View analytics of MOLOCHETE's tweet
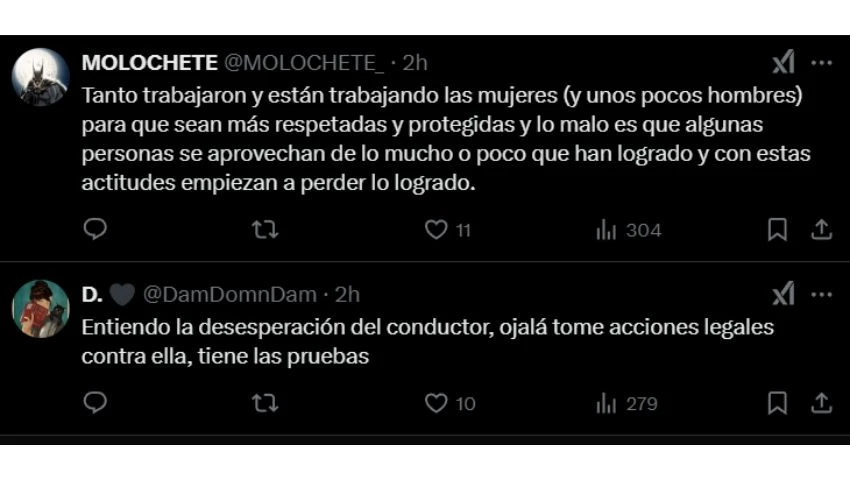 607,230
